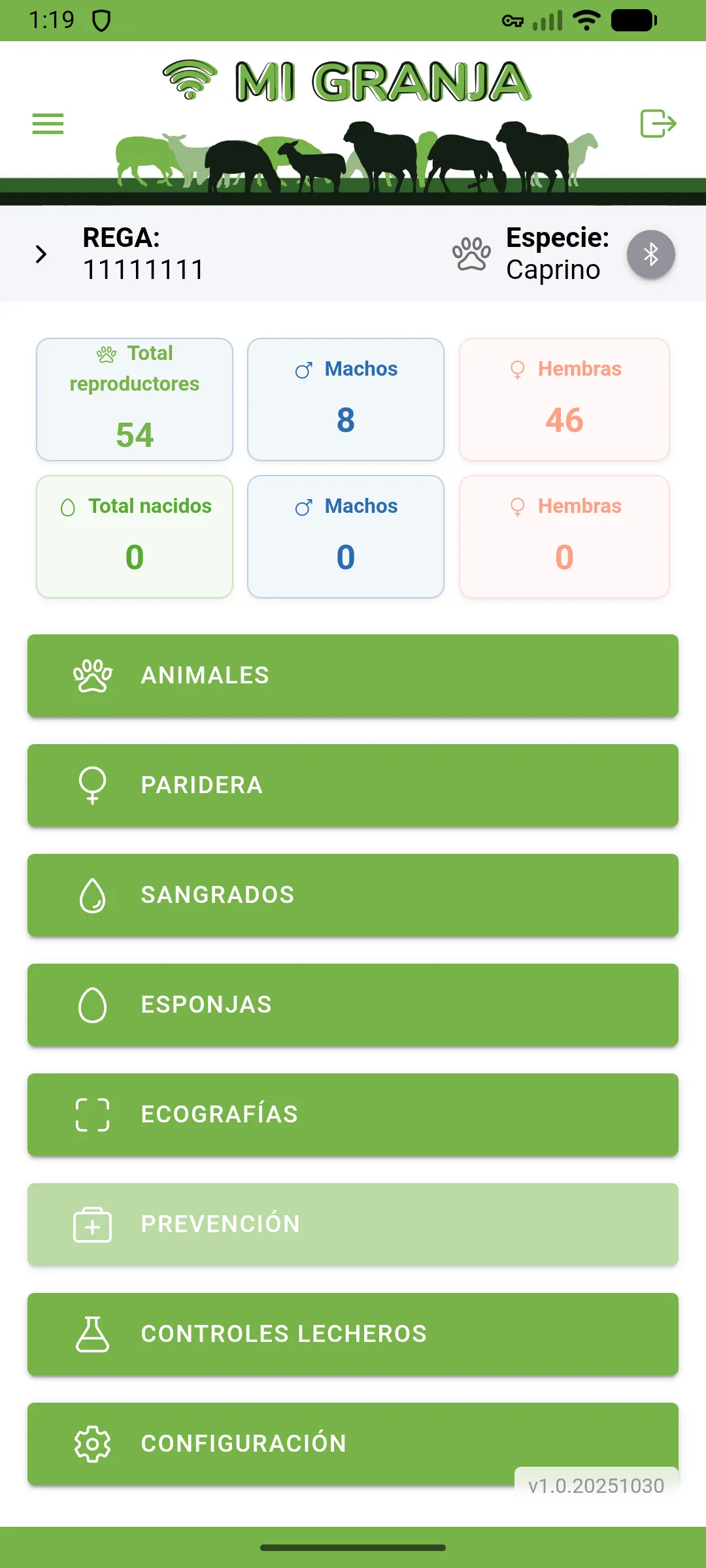Image resolution: width=706 pixels, height=1568 pixels.
Task: Select the Hembras 46 counter card
Action: pos(564,399)
